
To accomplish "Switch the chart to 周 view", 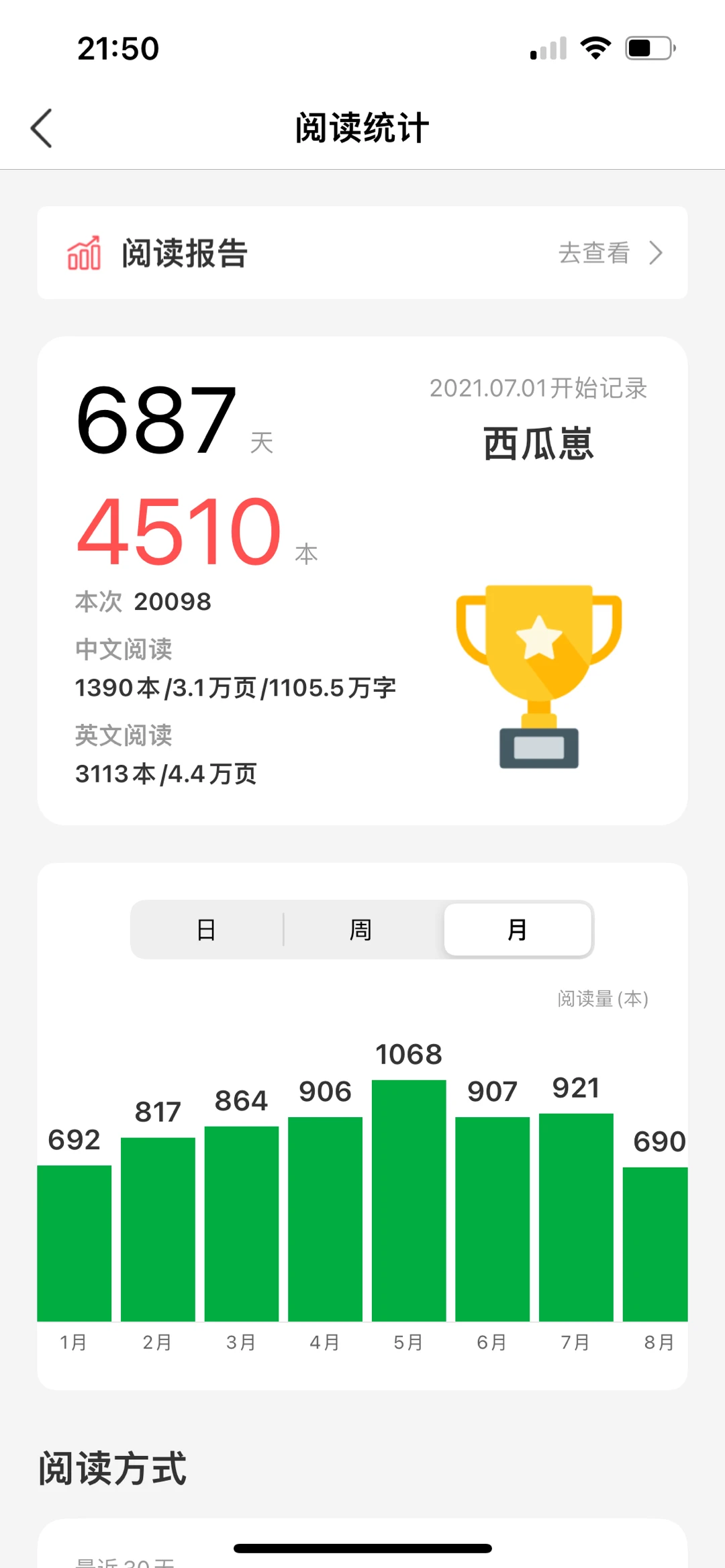I will 361,930.
